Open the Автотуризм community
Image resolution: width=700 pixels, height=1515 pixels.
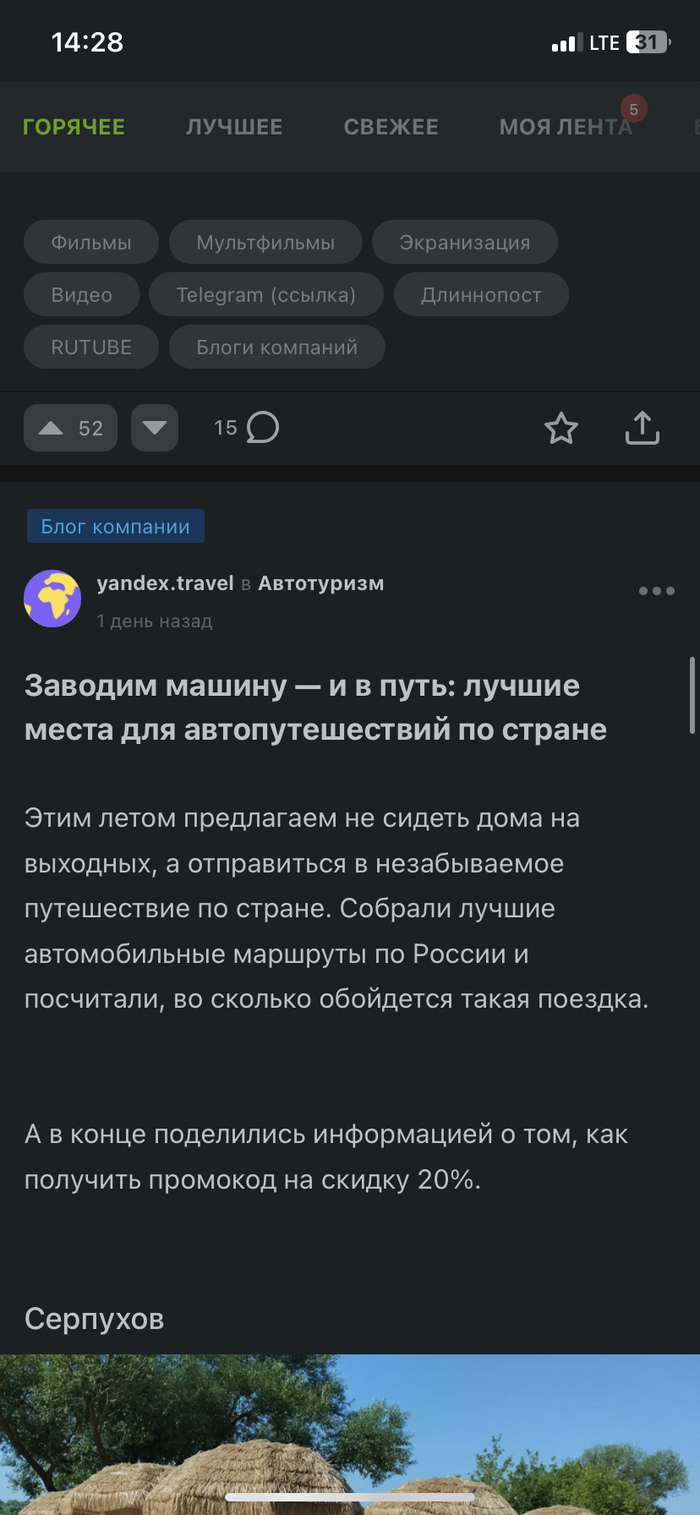(320, 583)
